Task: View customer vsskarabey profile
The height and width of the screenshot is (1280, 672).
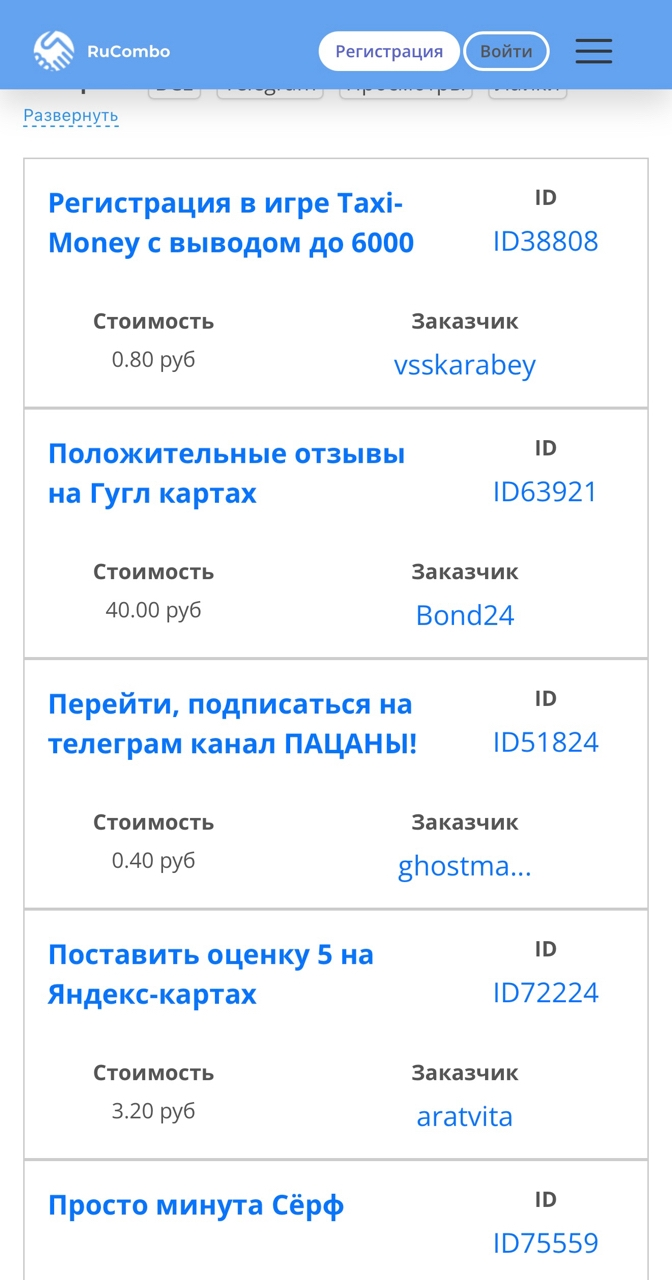Action: [x=465, y=365]
